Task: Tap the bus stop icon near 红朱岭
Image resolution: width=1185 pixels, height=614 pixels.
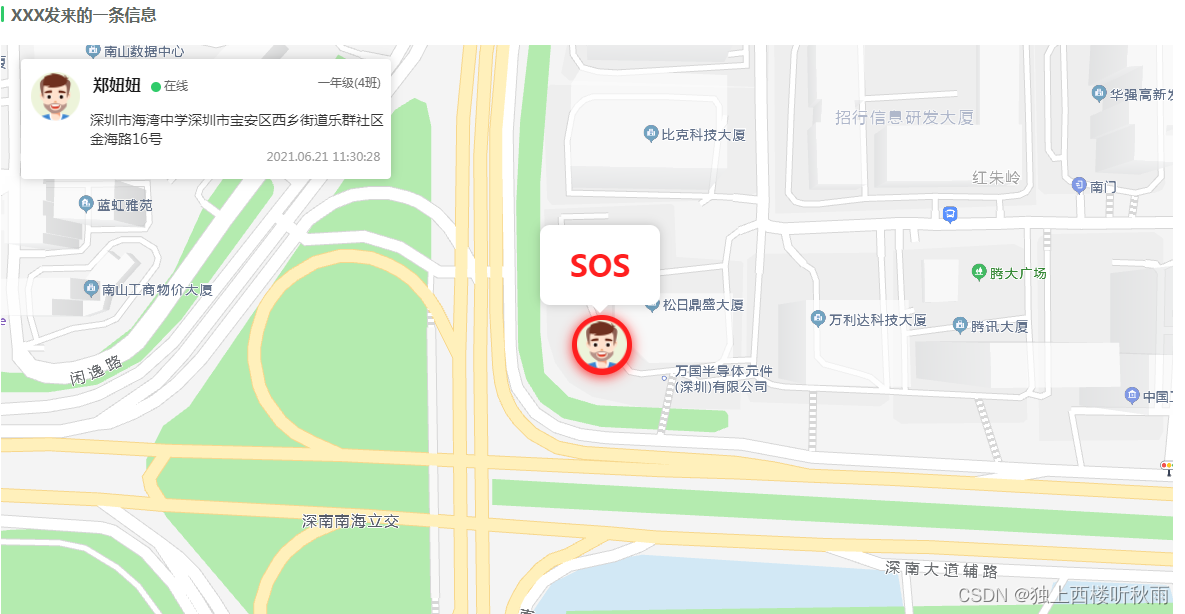Action: click(x=950, y=213)
